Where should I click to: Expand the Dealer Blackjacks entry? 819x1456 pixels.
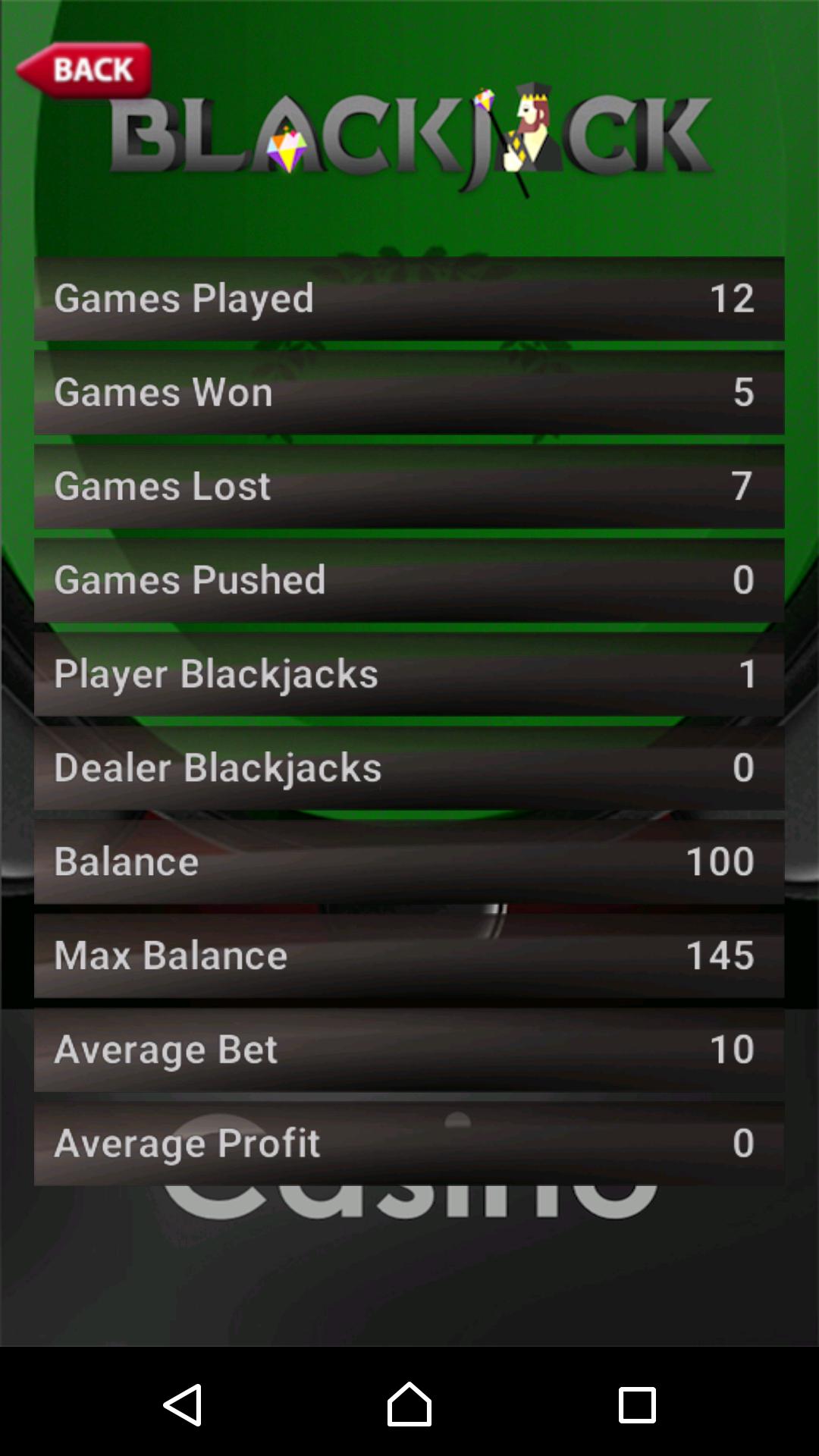[409, 767]
